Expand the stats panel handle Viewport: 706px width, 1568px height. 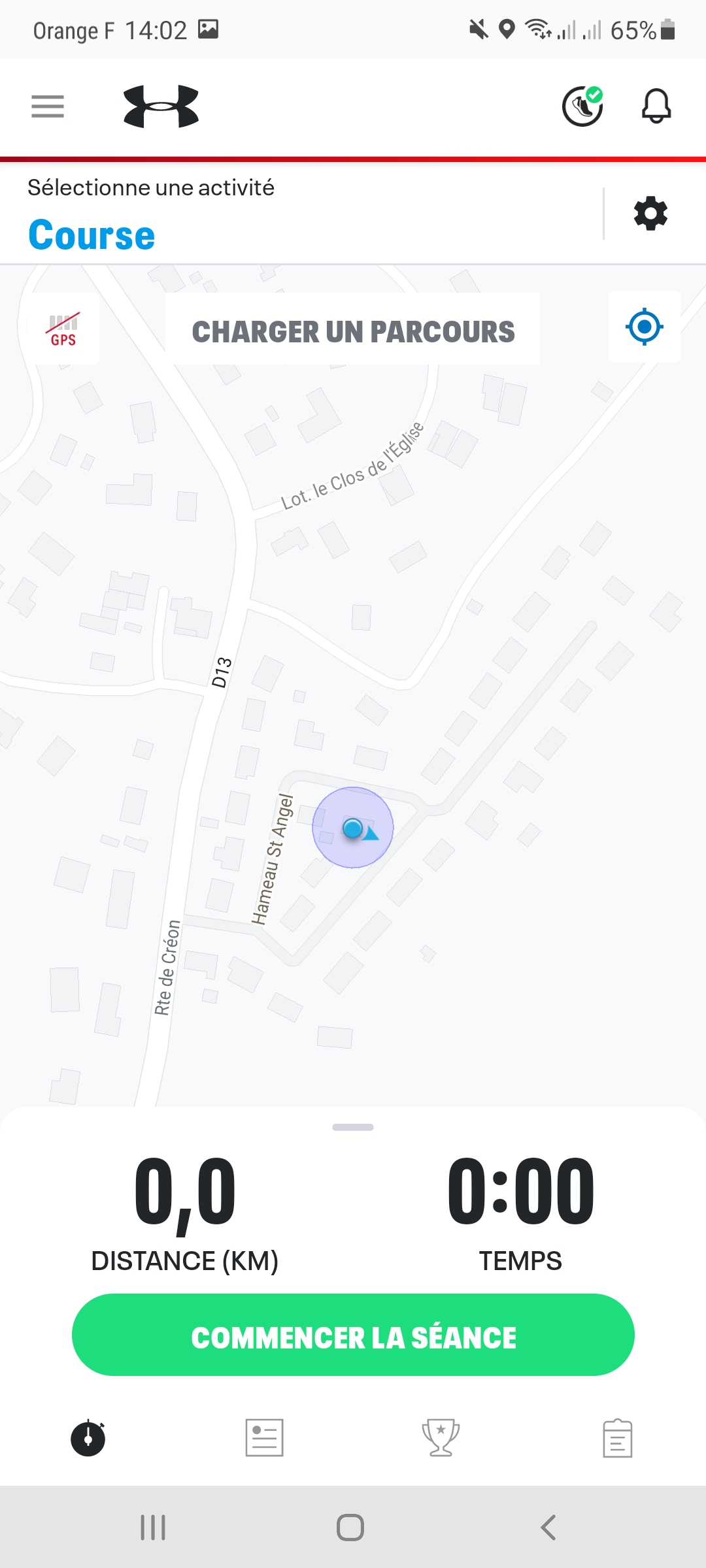pos(353,1127)
